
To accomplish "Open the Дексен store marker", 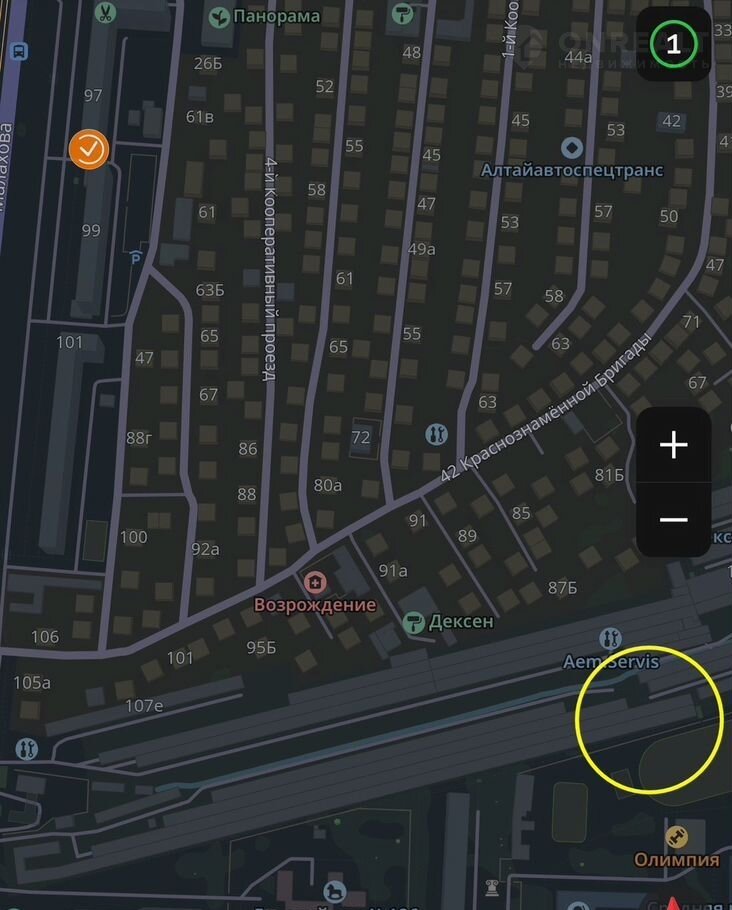I will click(x=412, y=622).
